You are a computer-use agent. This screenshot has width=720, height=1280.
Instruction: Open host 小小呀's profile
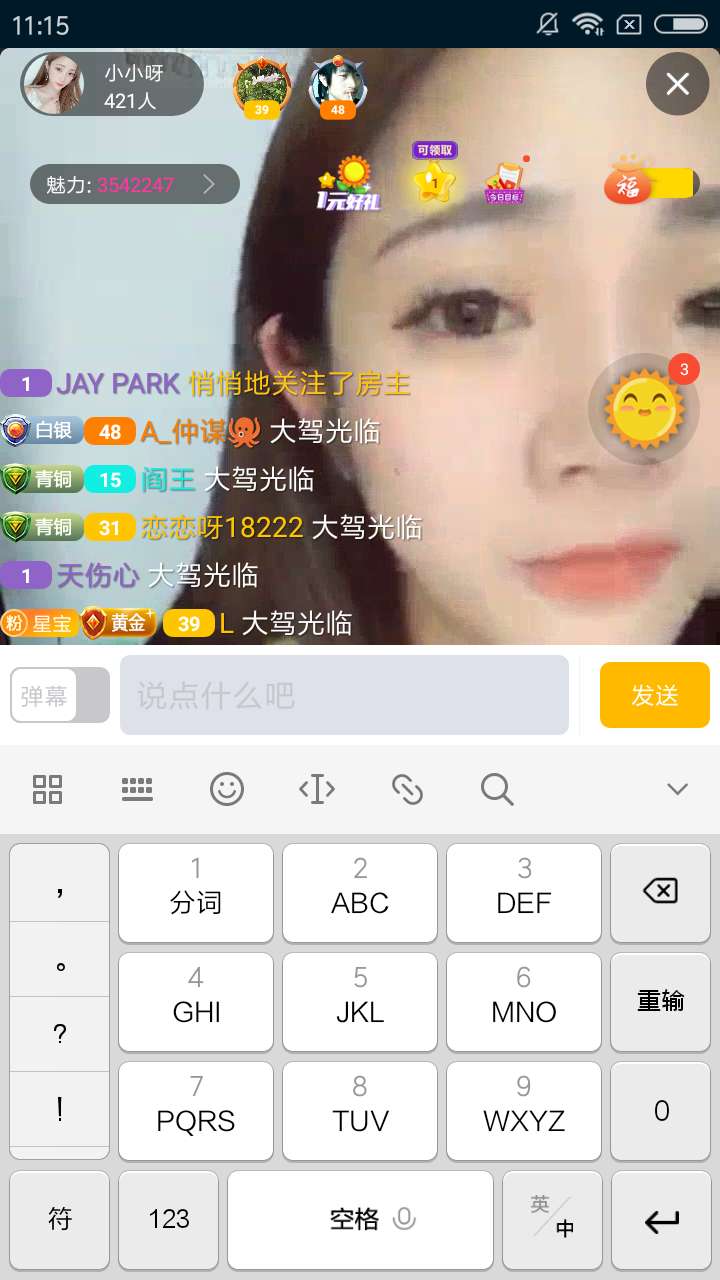(54, 85)
